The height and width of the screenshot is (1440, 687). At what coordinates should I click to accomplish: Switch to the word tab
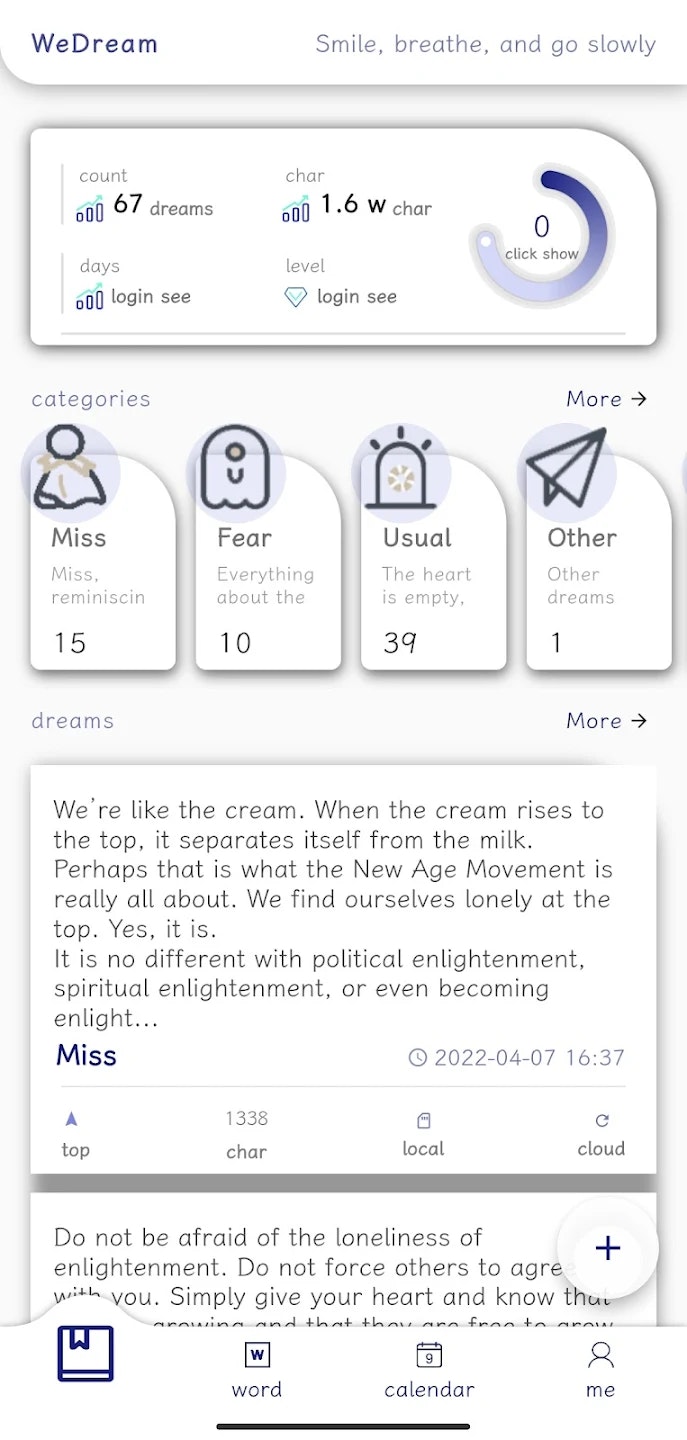click(x=257, y=1370)
